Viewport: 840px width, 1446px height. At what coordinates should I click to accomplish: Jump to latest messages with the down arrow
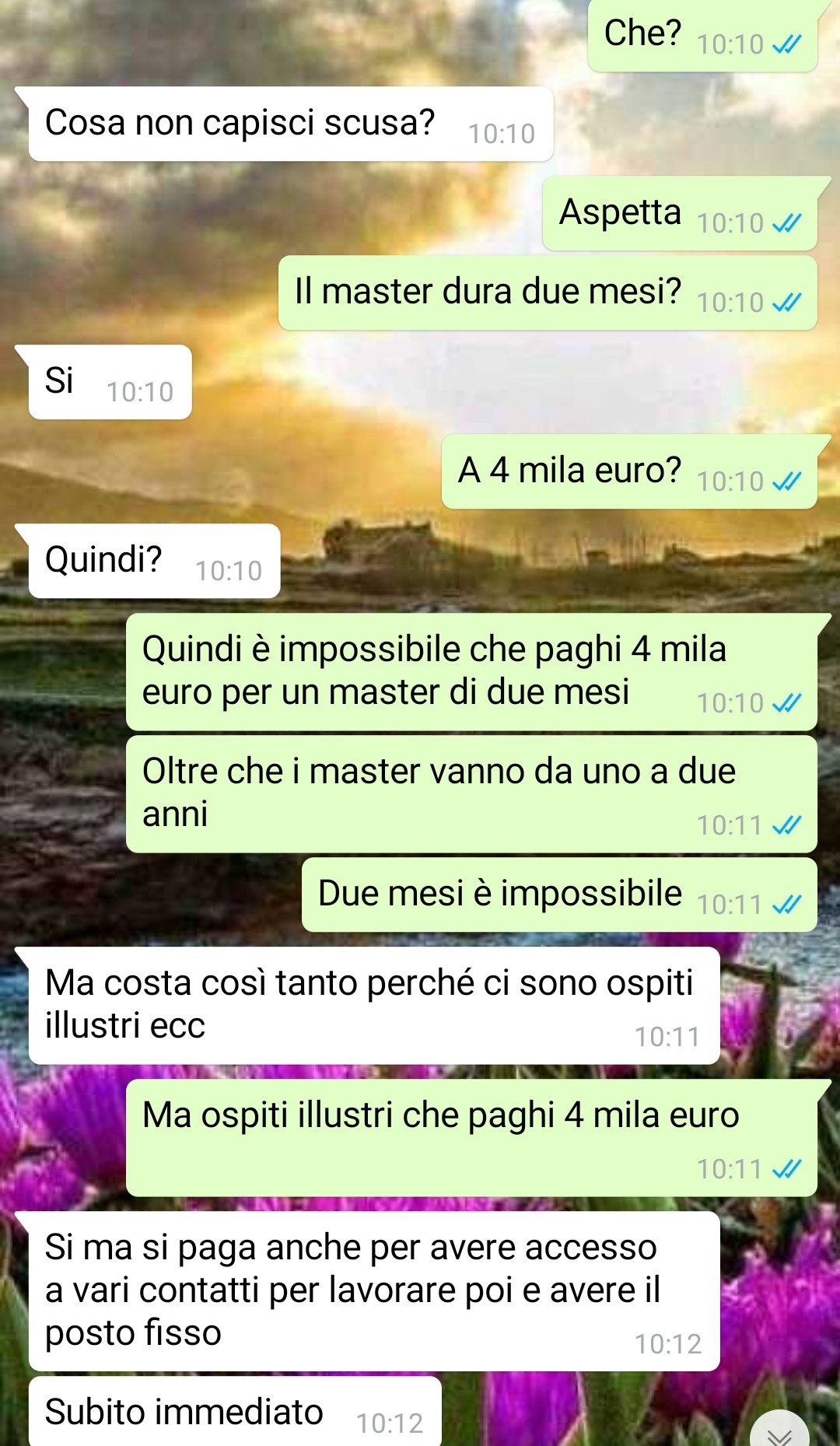tap(779, 1431)
